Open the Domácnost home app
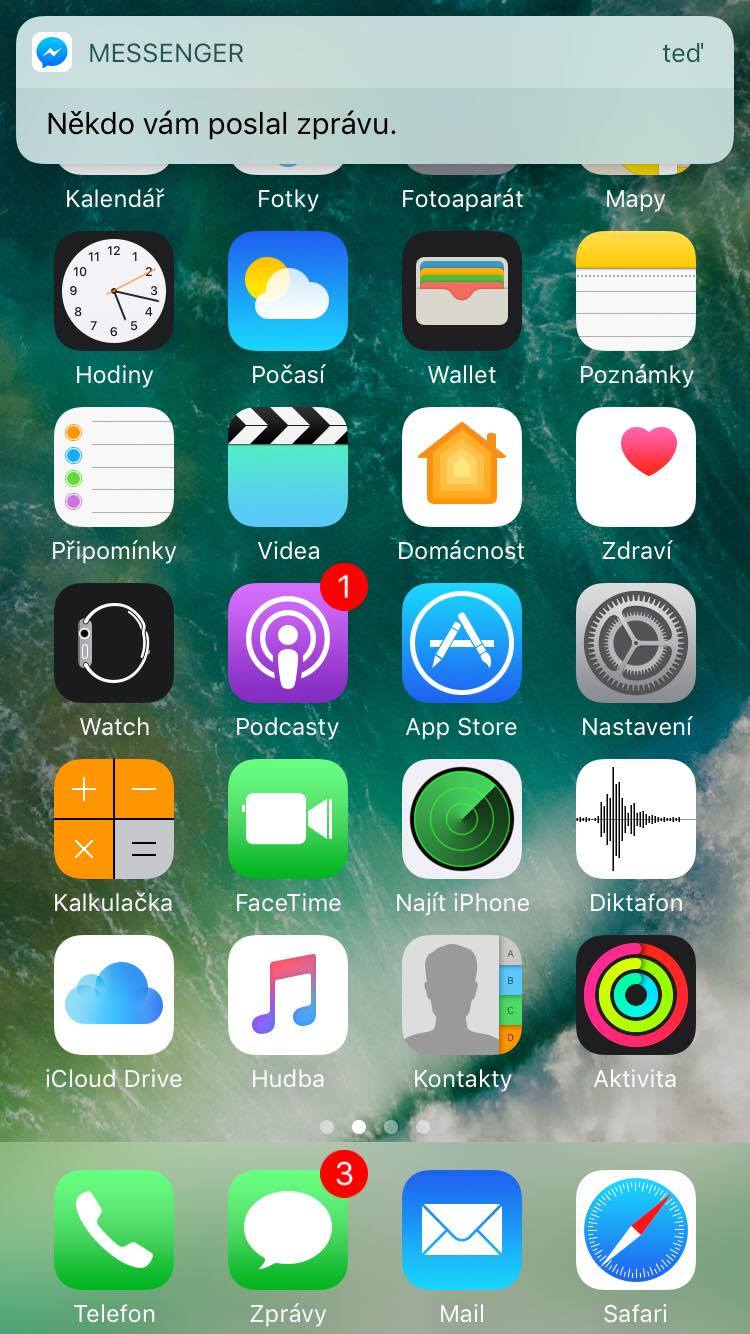The height and width of the screenshot is (1334, 750). 462,467
